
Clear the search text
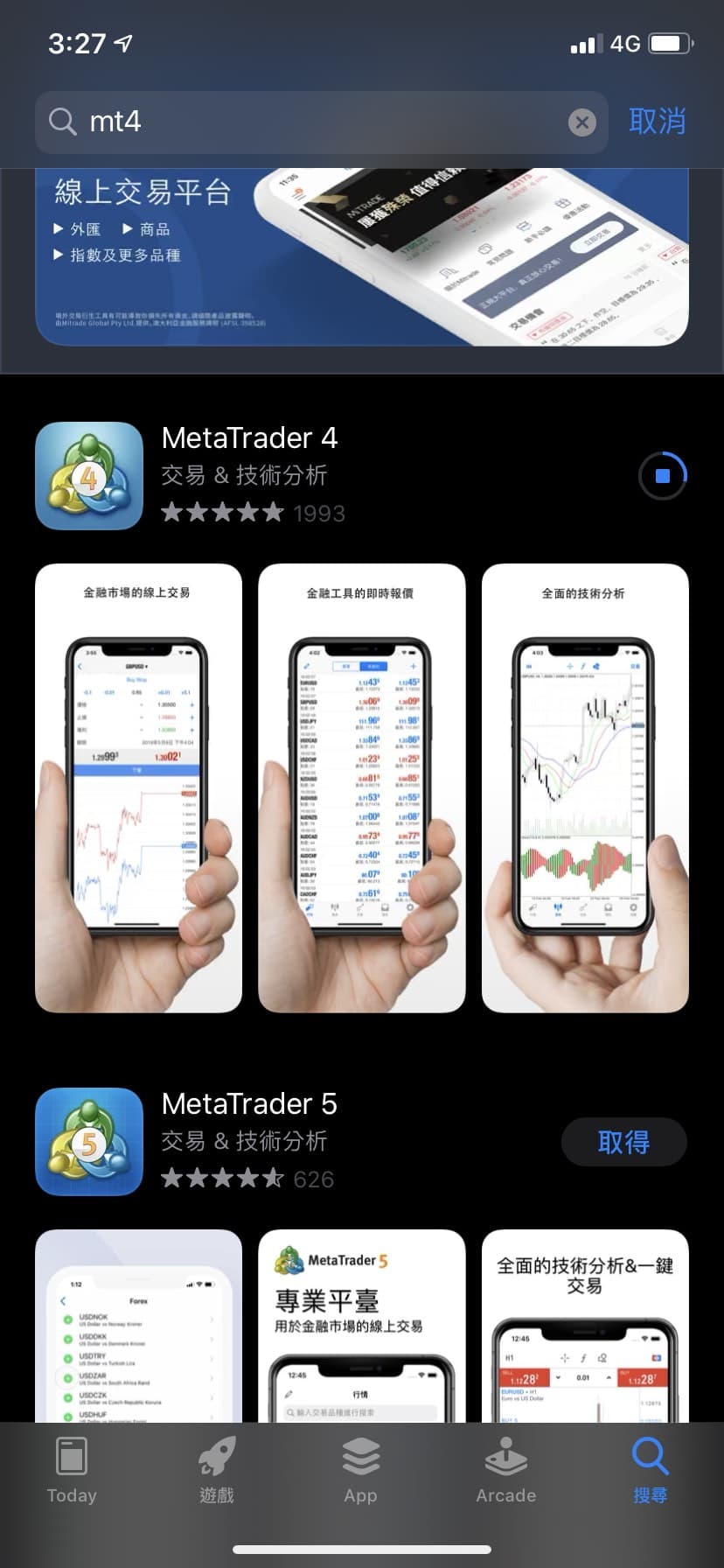581,122
